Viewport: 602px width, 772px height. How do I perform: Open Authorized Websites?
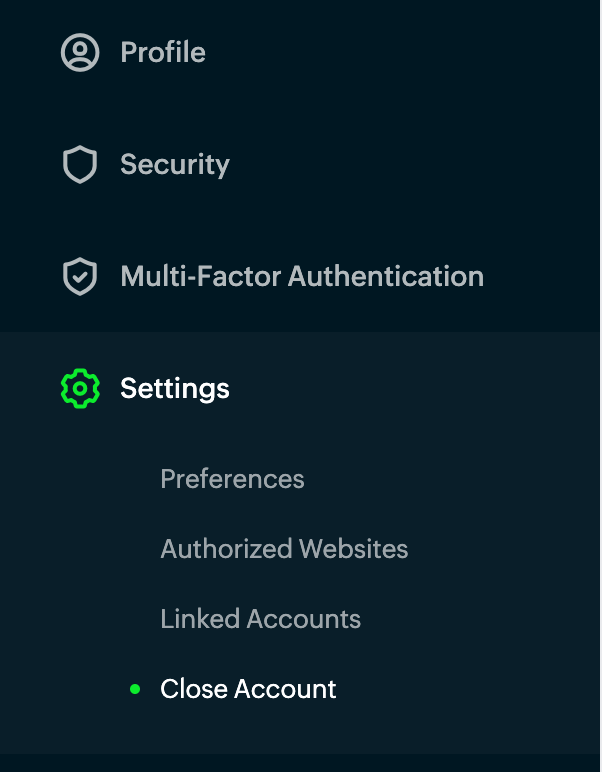[284, 549]
